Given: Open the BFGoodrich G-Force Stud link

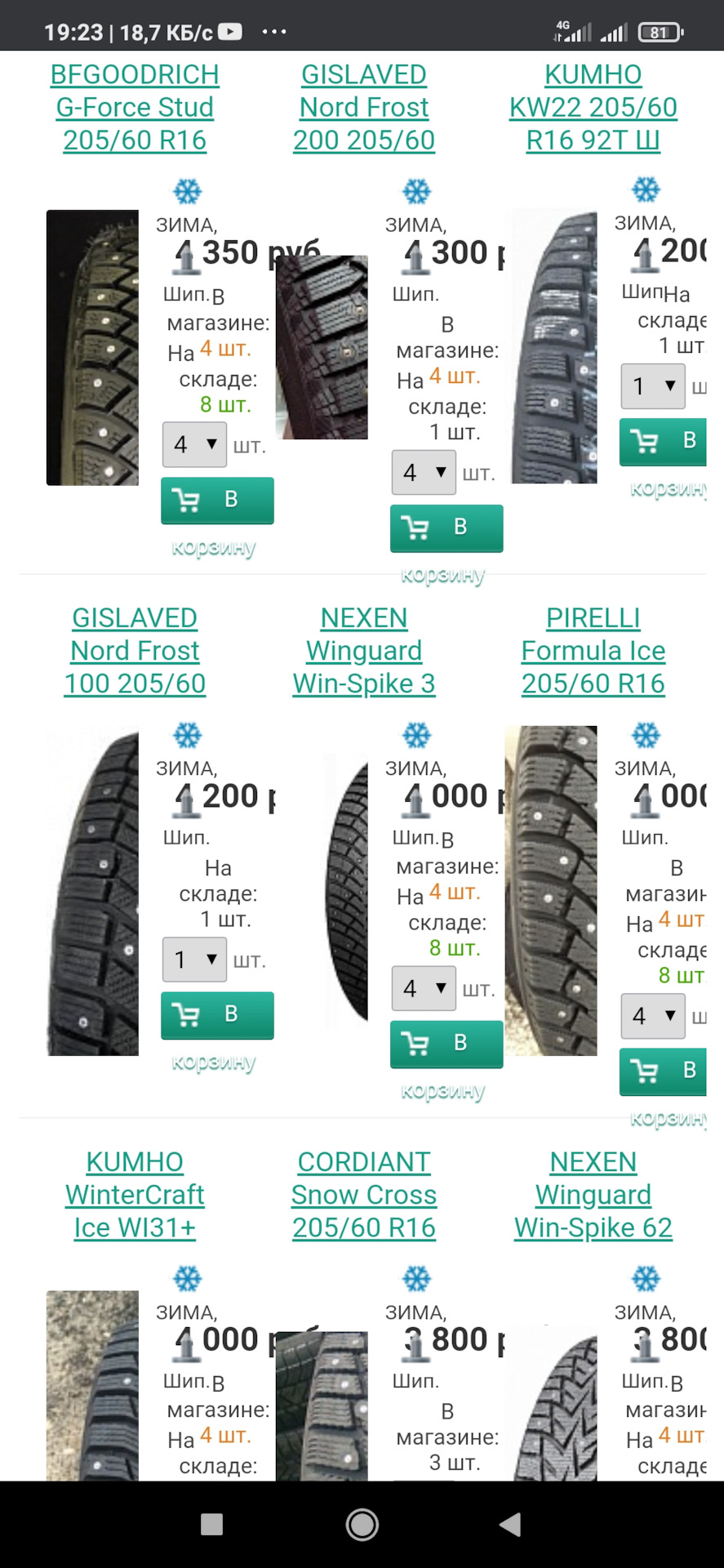Looking at the screenshot, I should pyautogui.click(x=135, y=107).
